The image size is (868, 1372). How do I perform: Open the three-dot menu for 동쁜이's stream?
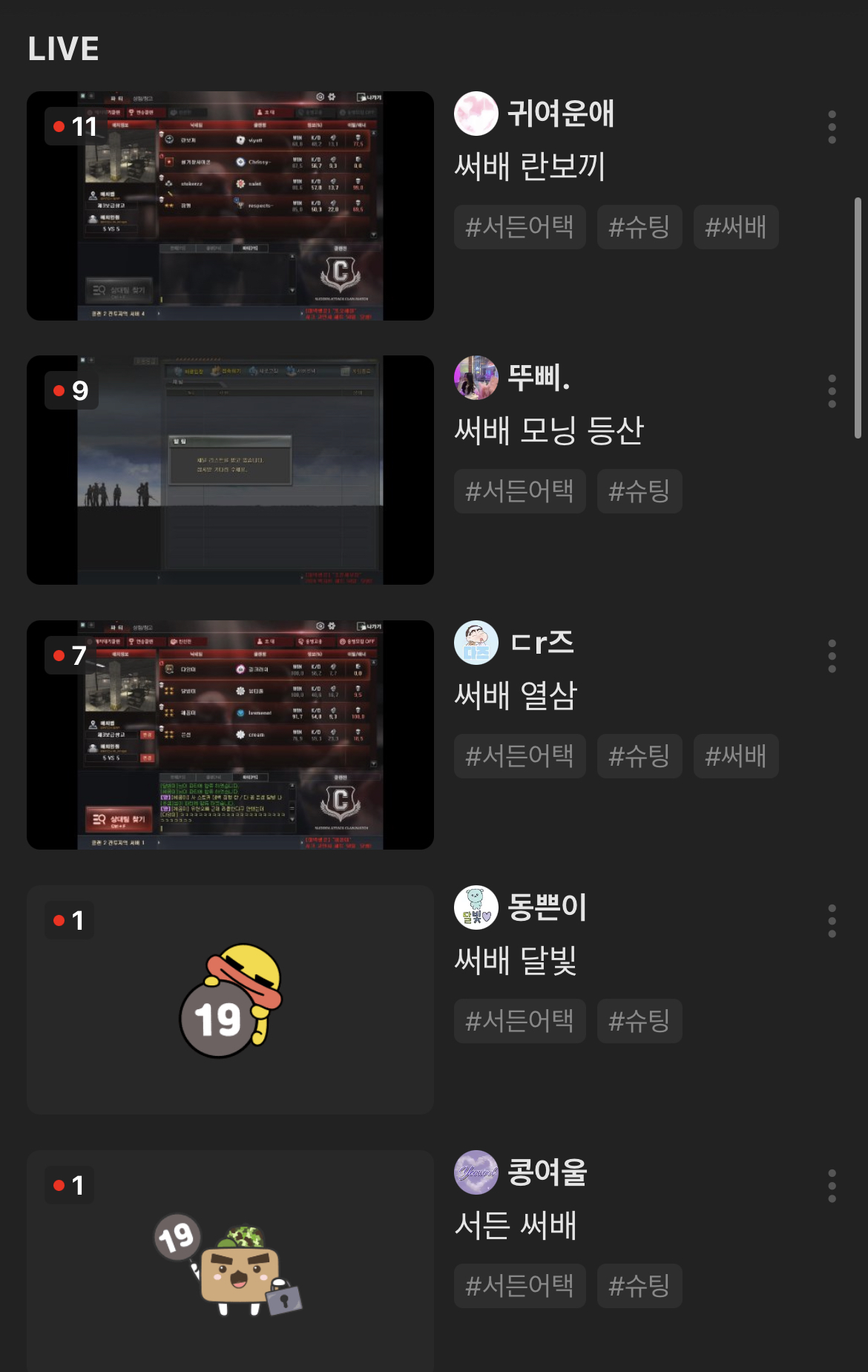click(832, 921)
